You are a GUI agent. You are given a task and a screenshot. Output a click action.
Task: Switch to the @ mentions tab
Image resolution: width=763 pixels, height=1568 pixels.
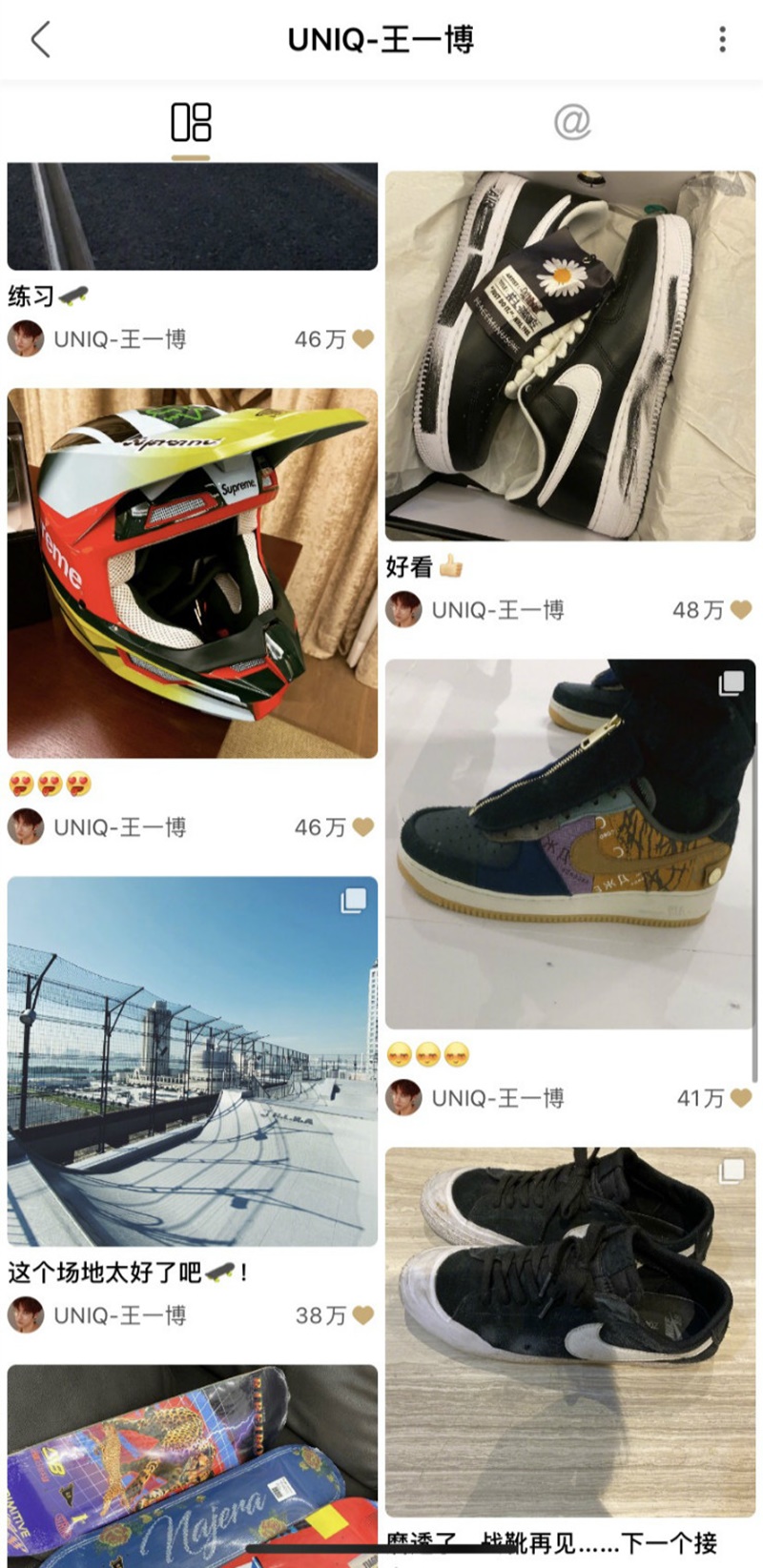(x=572, y=123)
